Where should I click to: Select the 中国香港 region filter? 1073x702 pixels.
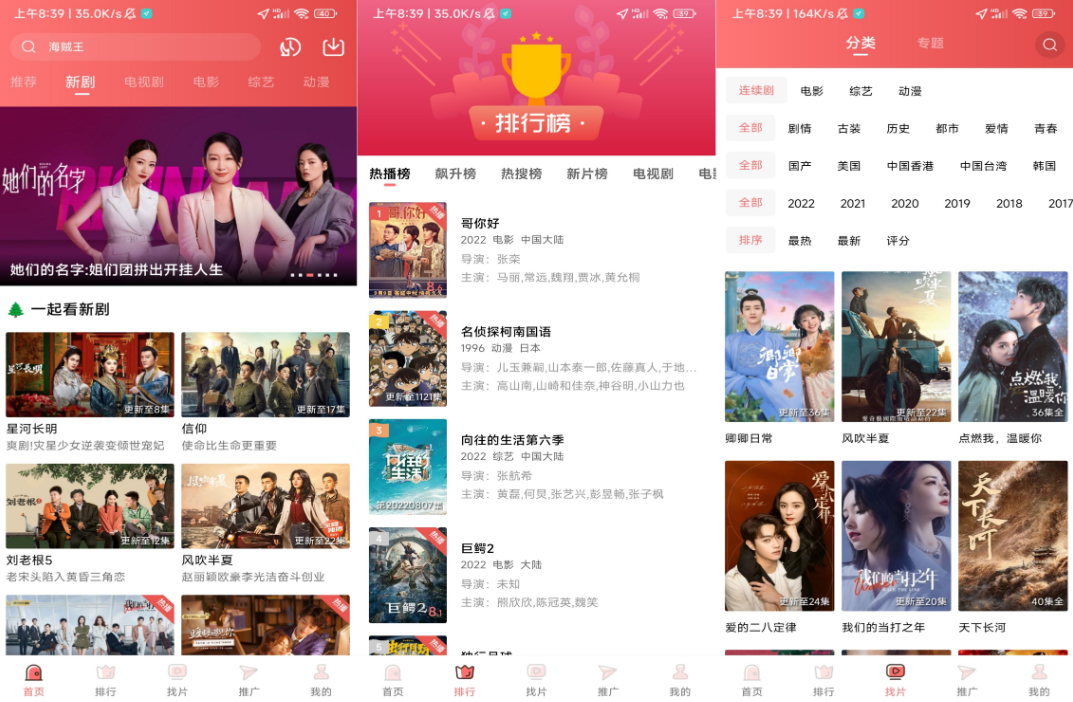click(x=910, y=166)
